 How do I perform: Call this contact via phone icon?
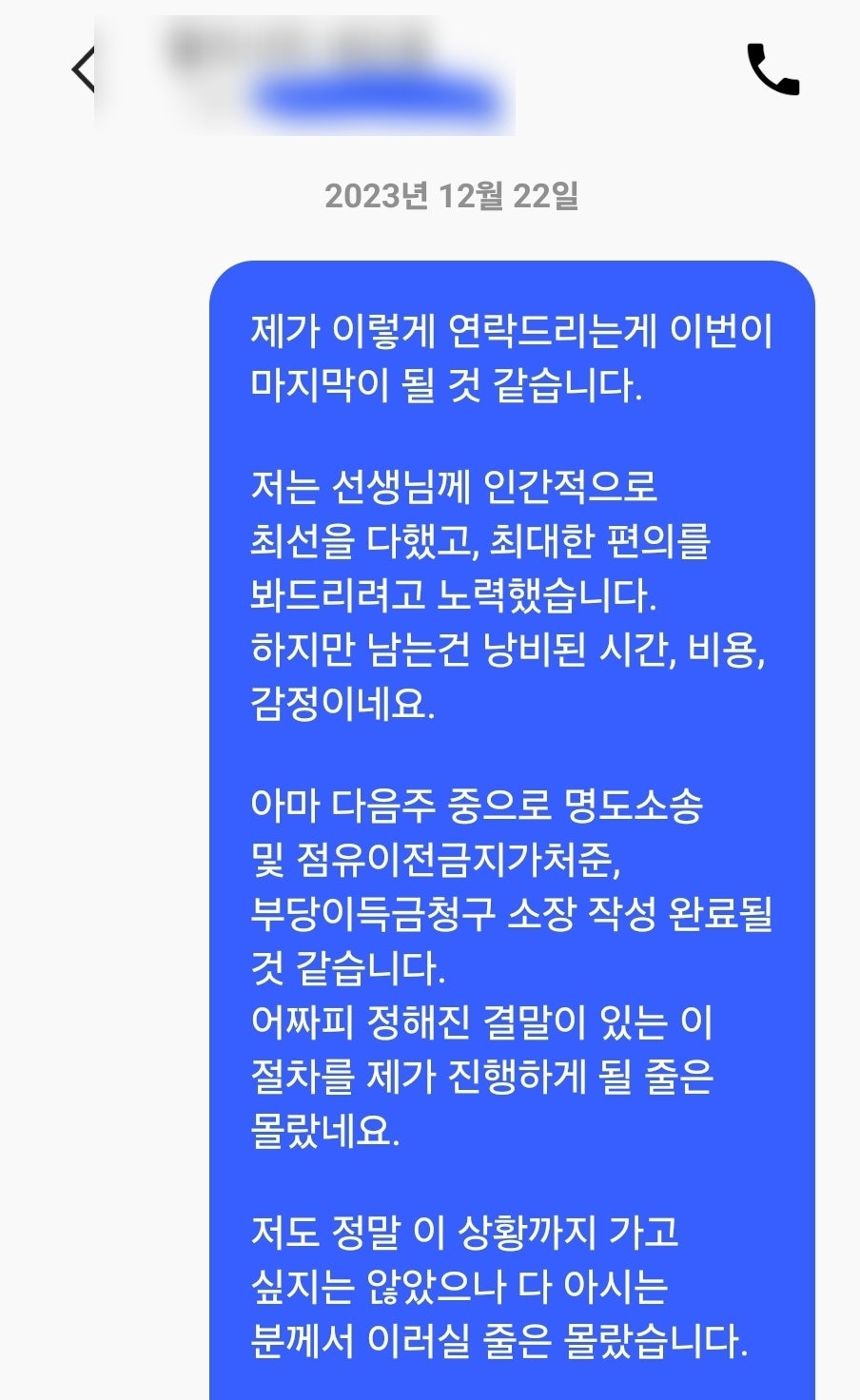pyautogui.click(x=772, y=69)
